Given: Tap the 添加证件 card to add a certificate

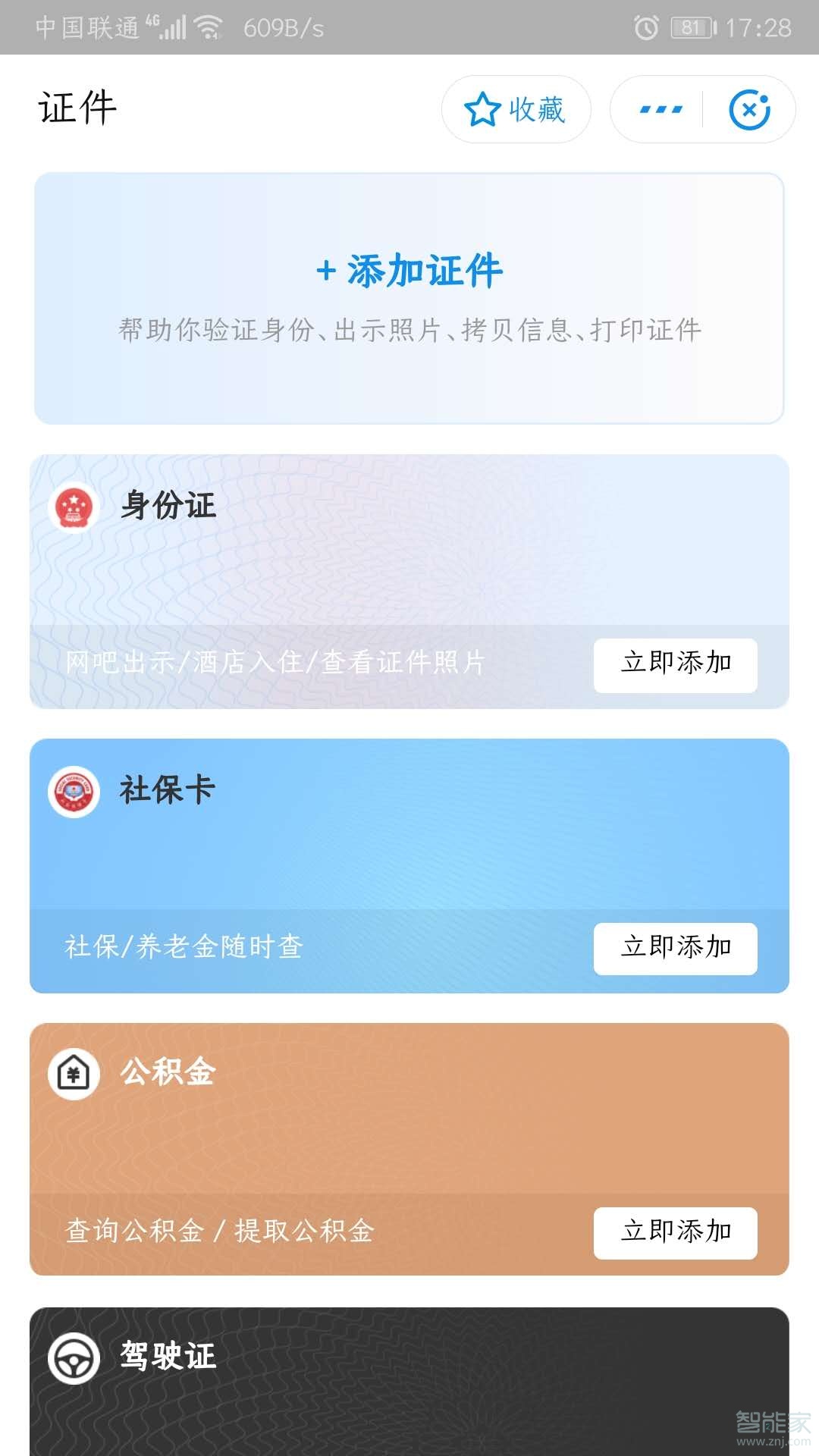Looking at the screenshot, I should pyautogui.click(x=409, y=297).
